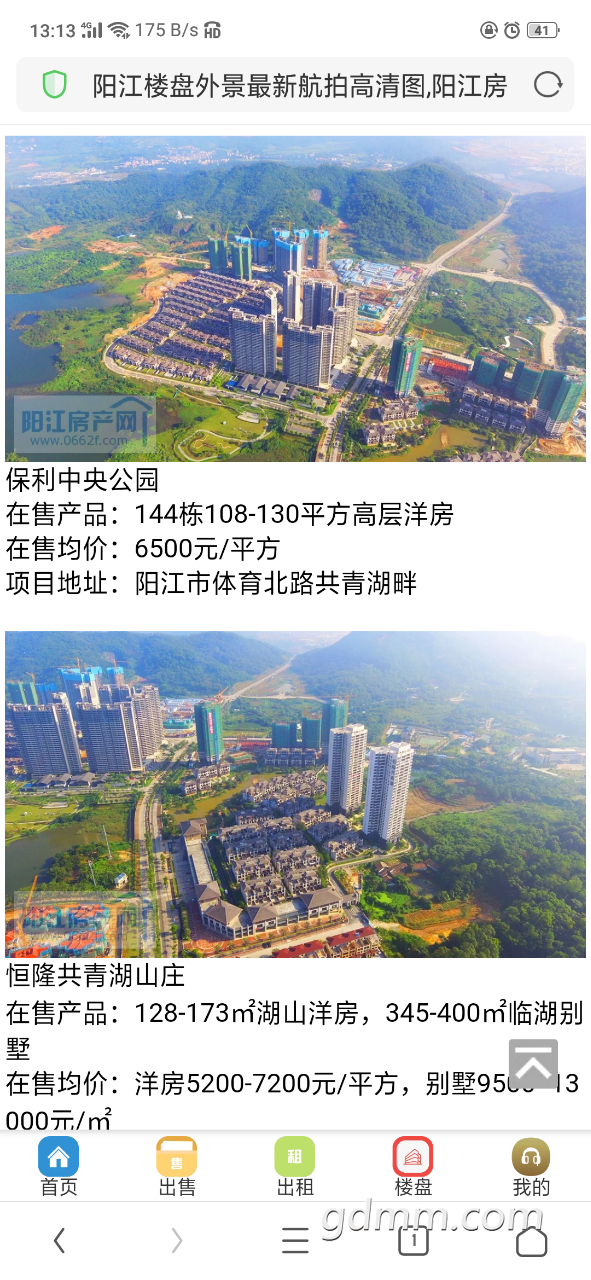Open the 恒隆共青湖山庄 aerial photo
Image resolution: width=591 pixels, height=1280 pixels.
pos(295,794)
